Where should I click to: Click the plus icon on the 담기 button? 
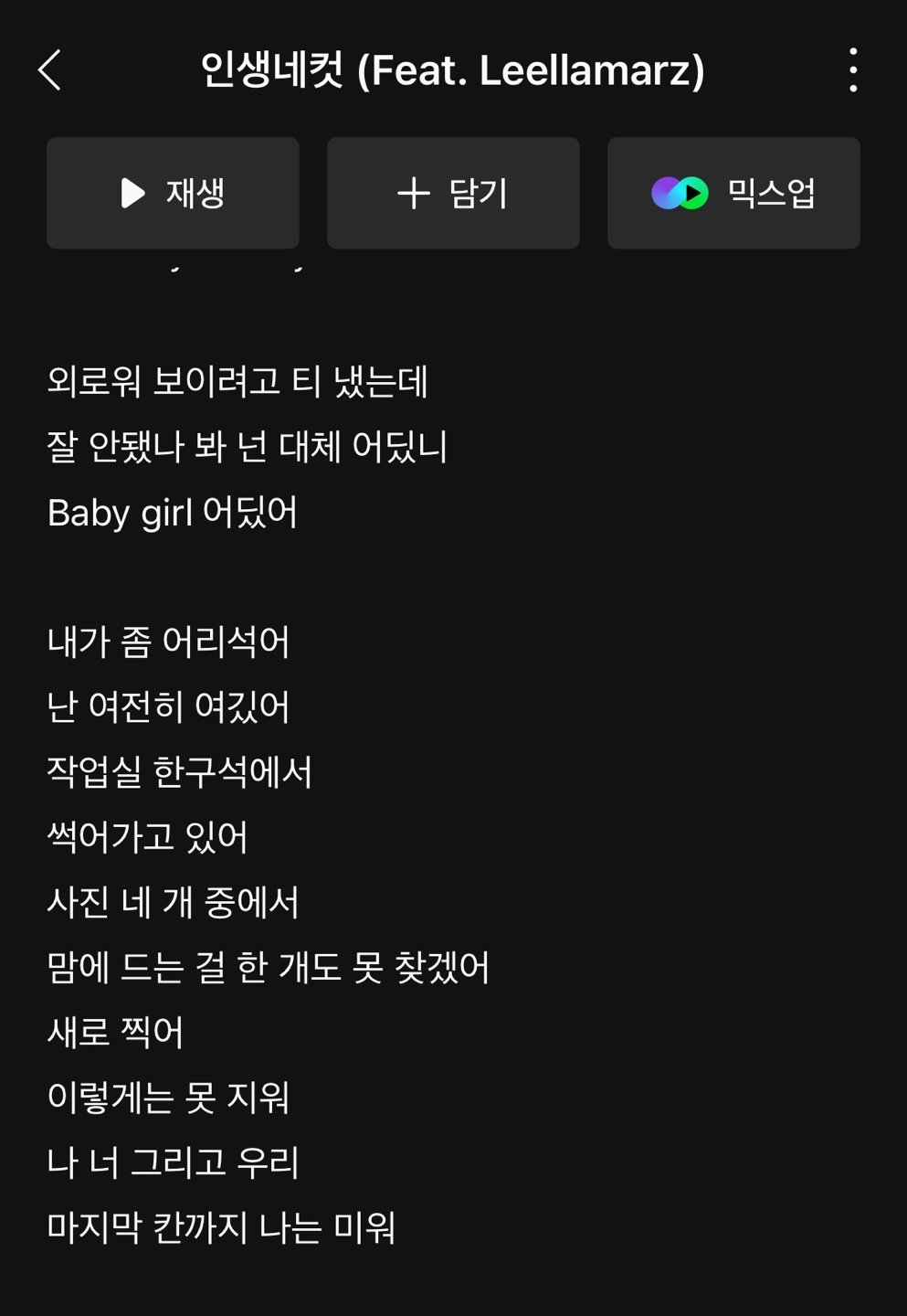(x=414, y=193)
